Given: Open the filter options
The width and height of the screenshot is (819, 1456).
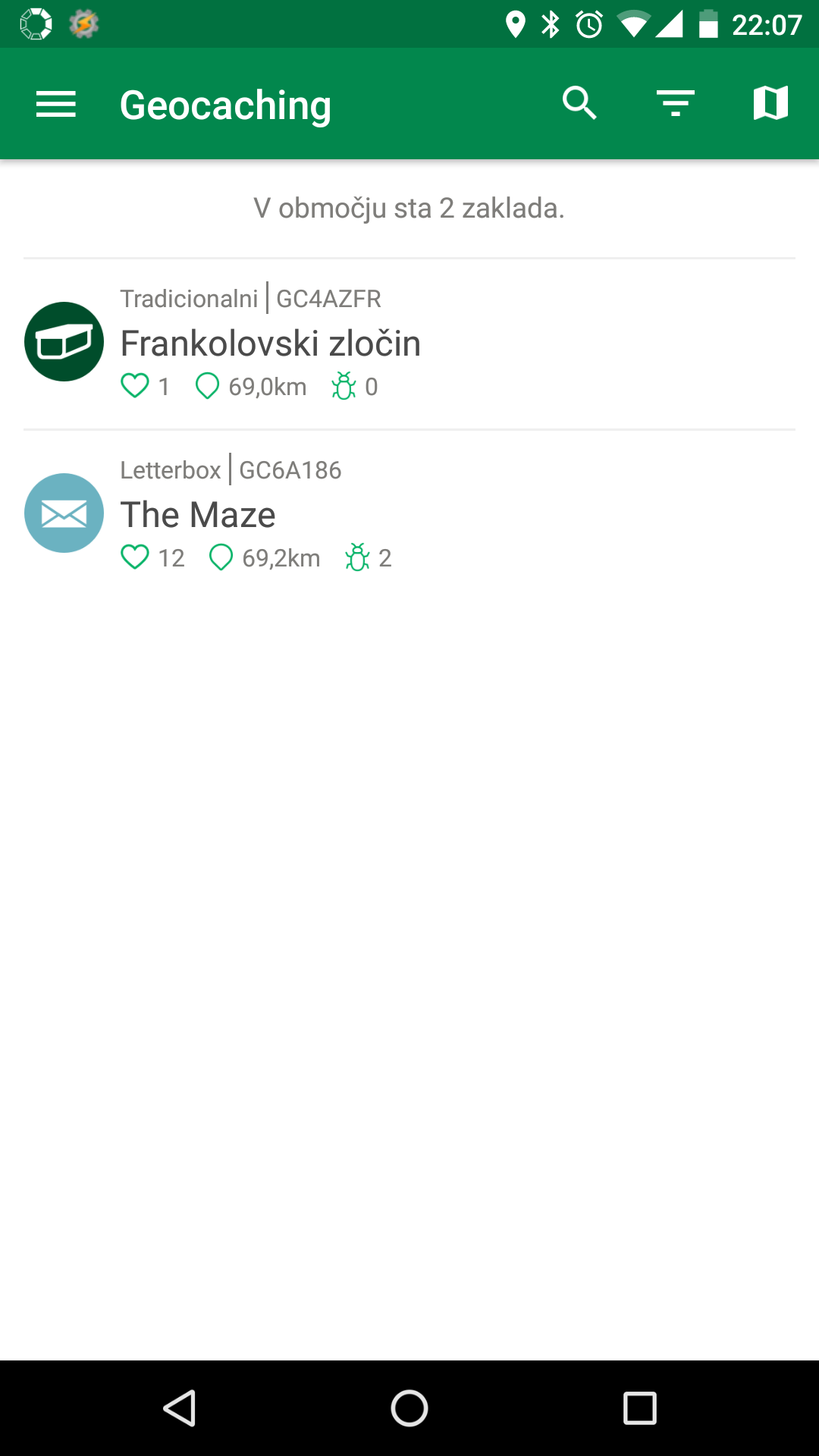Looking at the screenshot, I should pos(676,103).
